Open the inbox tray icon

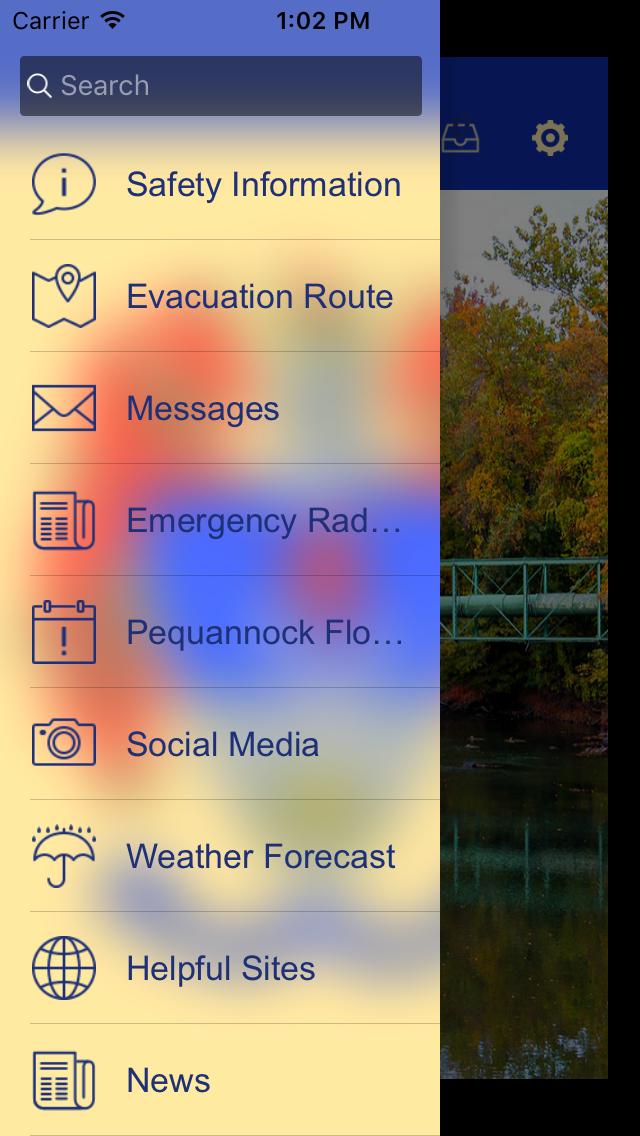(x=462, y=138)
